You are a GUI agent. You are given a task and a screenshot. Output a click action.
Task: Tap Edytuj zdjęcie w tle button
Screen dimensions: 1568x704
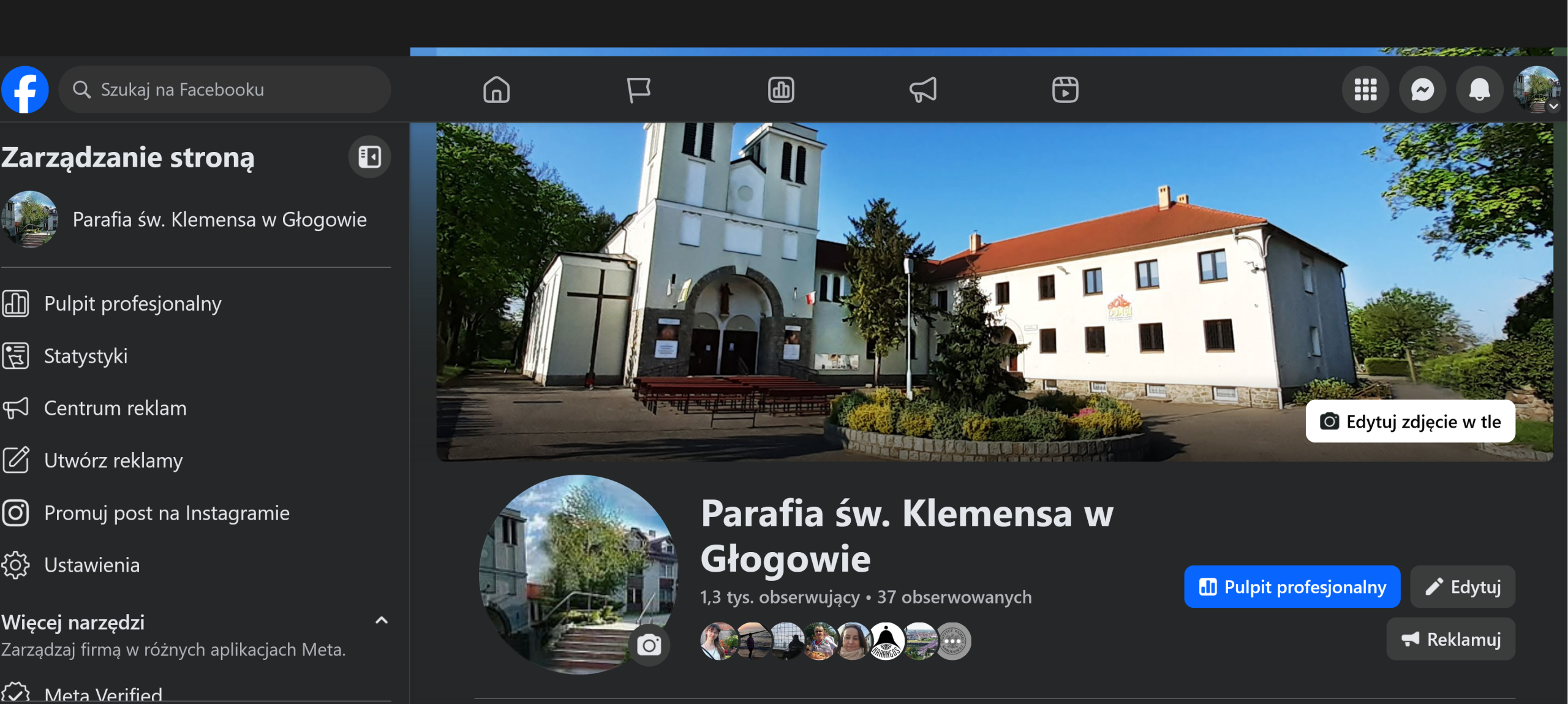1410,422
